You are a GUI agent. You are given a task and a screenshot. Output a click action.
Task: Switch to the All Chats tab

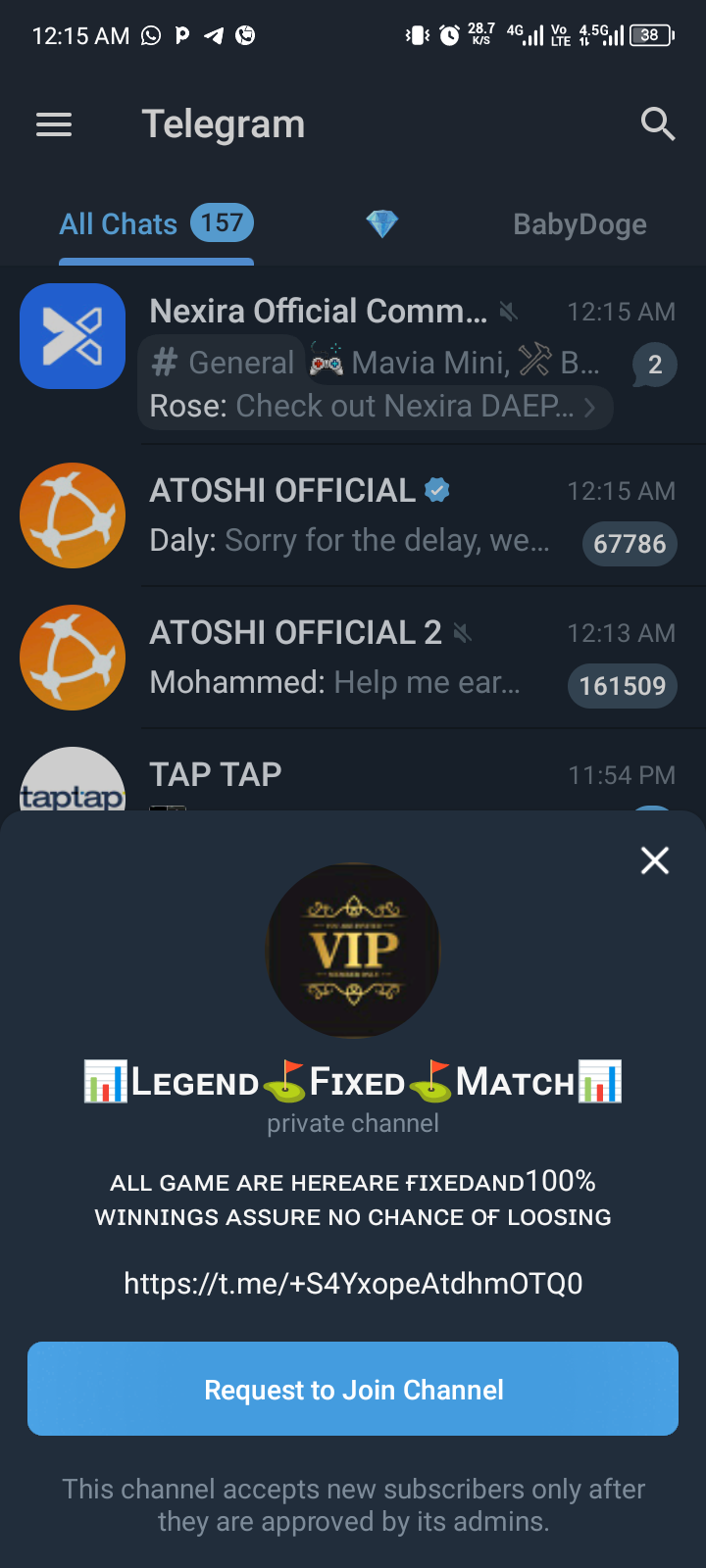tap(155, 224)
